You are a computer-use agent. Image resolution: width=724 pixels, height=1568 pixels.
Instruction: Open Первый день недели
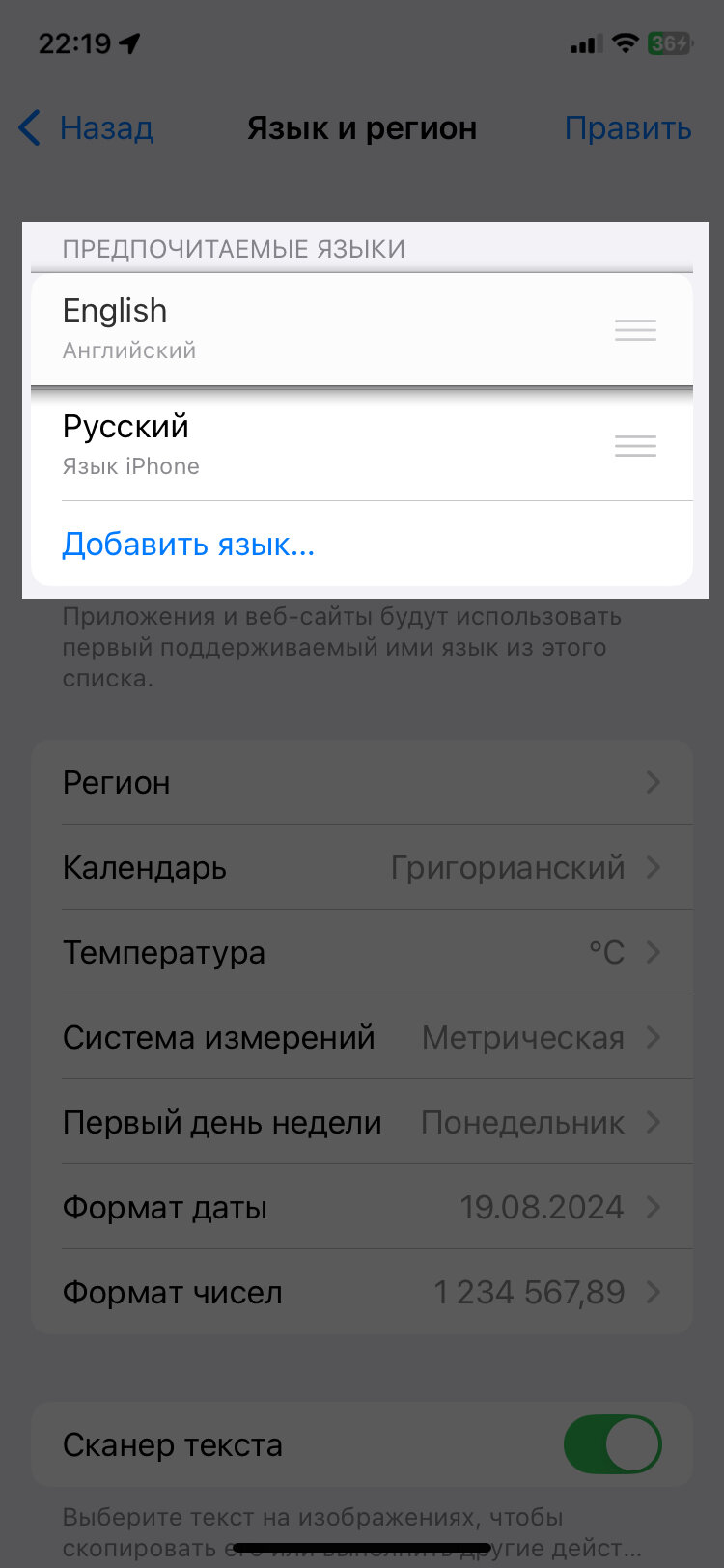pos(362,1122)
